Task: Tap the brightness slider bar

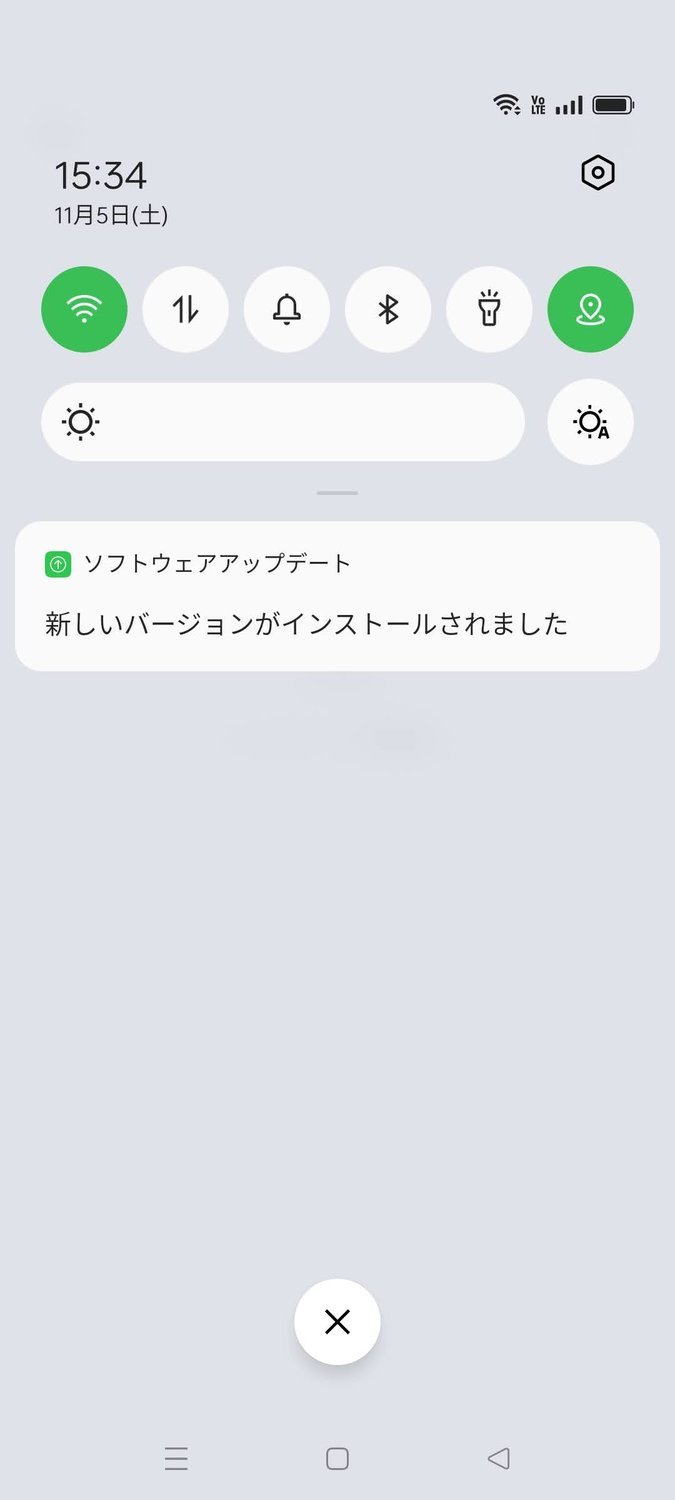Action: [283, 422]
